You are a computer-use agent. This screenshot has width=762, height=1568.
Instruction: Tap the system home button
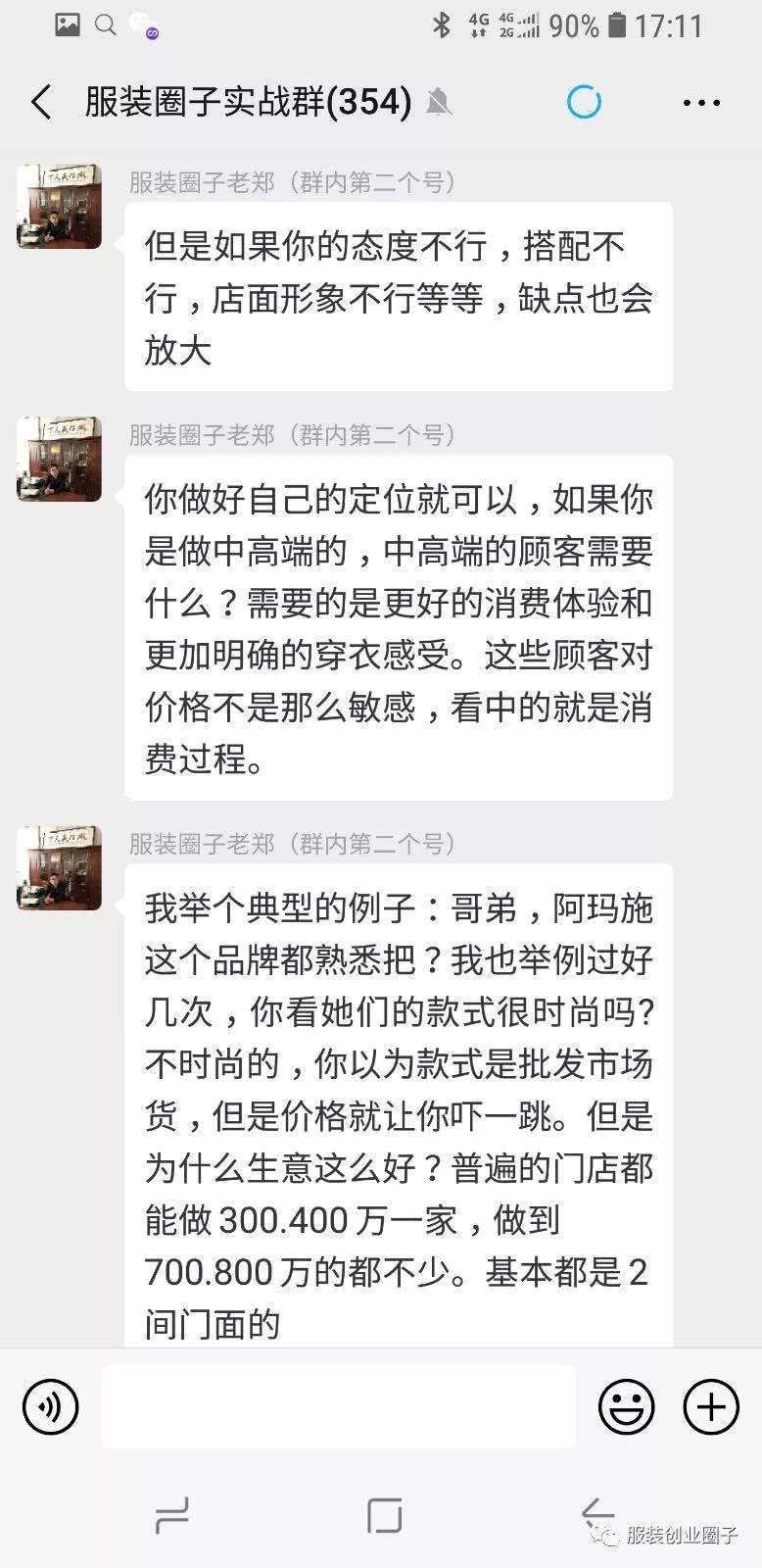[x=384, y=1515]
